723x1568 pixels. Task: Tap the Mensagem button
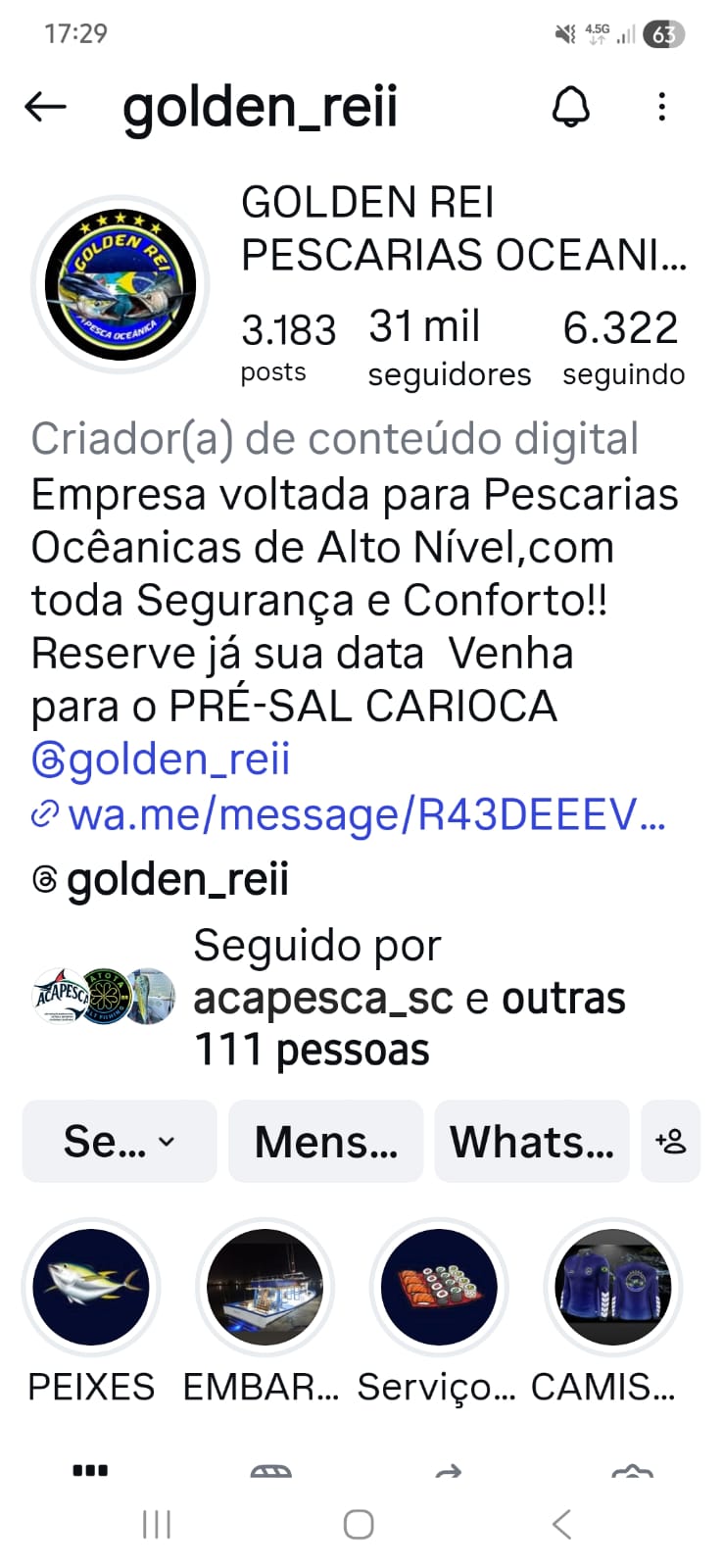coord(325,1141)
